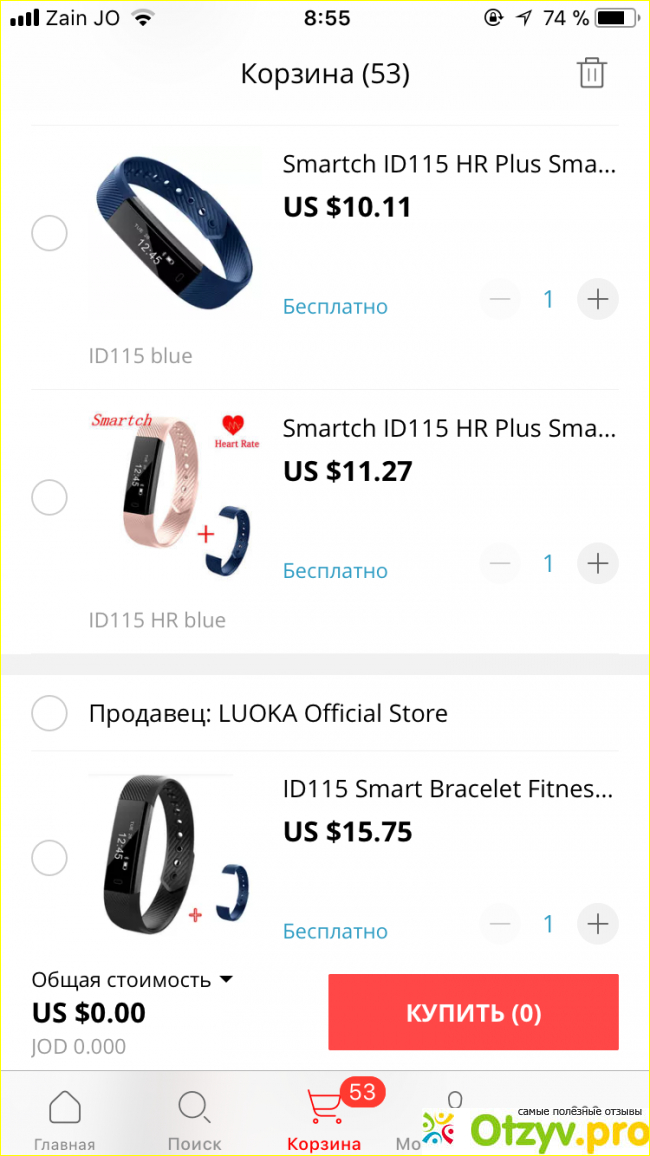Increase quantity of the $11.27 bracelet
The height and width of the screenshot is (1156, 650).
click(x=598, y=564)
